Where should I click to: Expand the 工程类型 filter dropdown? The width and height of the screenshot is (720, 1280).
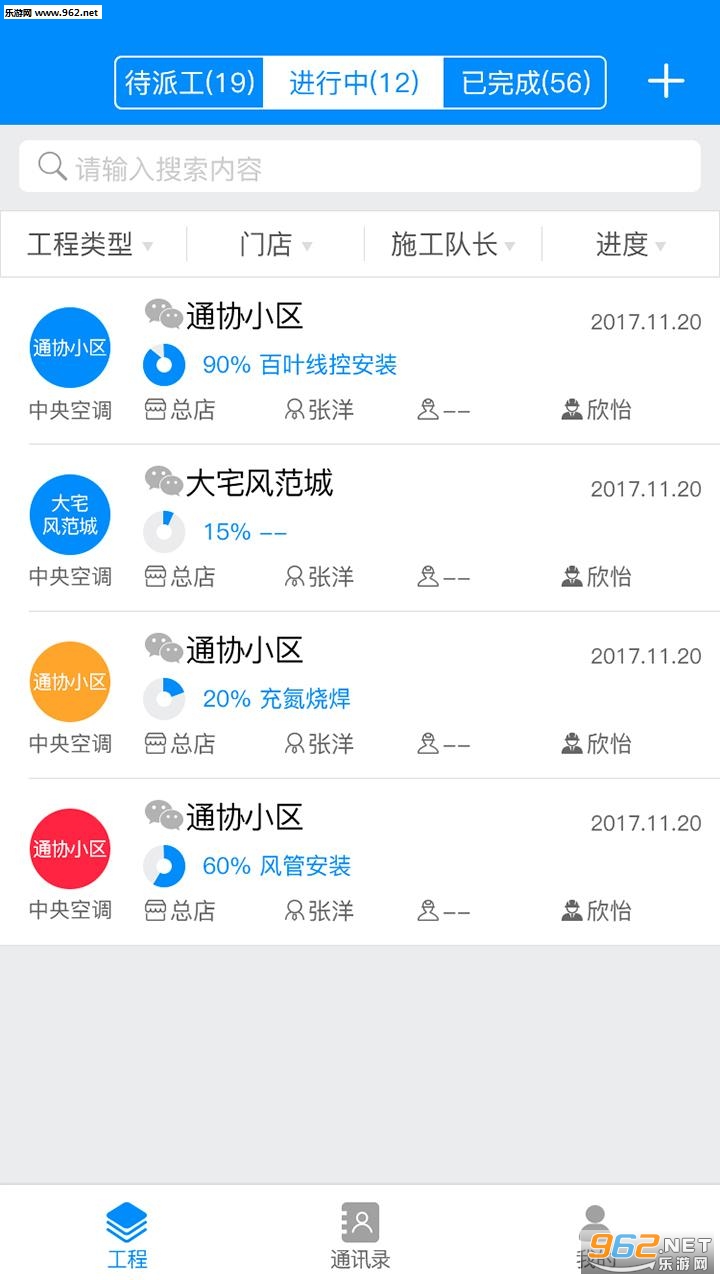[91, 244]
